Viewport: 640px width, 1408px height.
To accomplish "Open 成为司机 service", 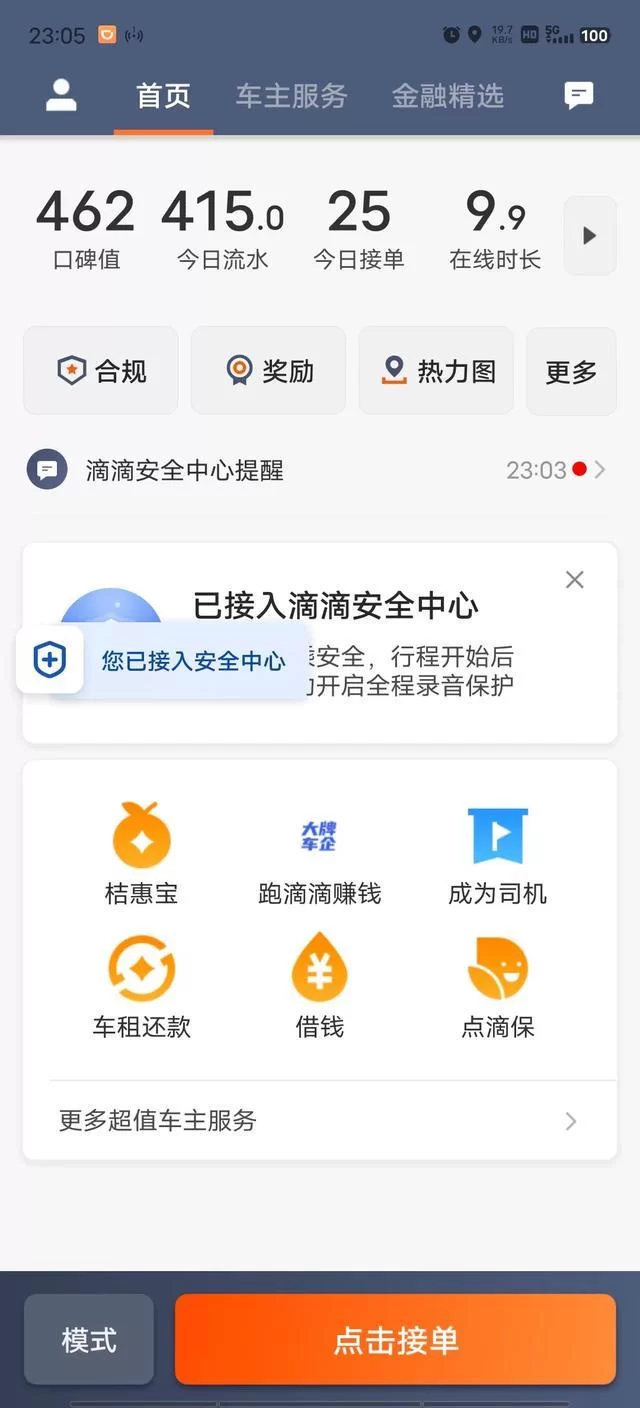I will 497,853.
